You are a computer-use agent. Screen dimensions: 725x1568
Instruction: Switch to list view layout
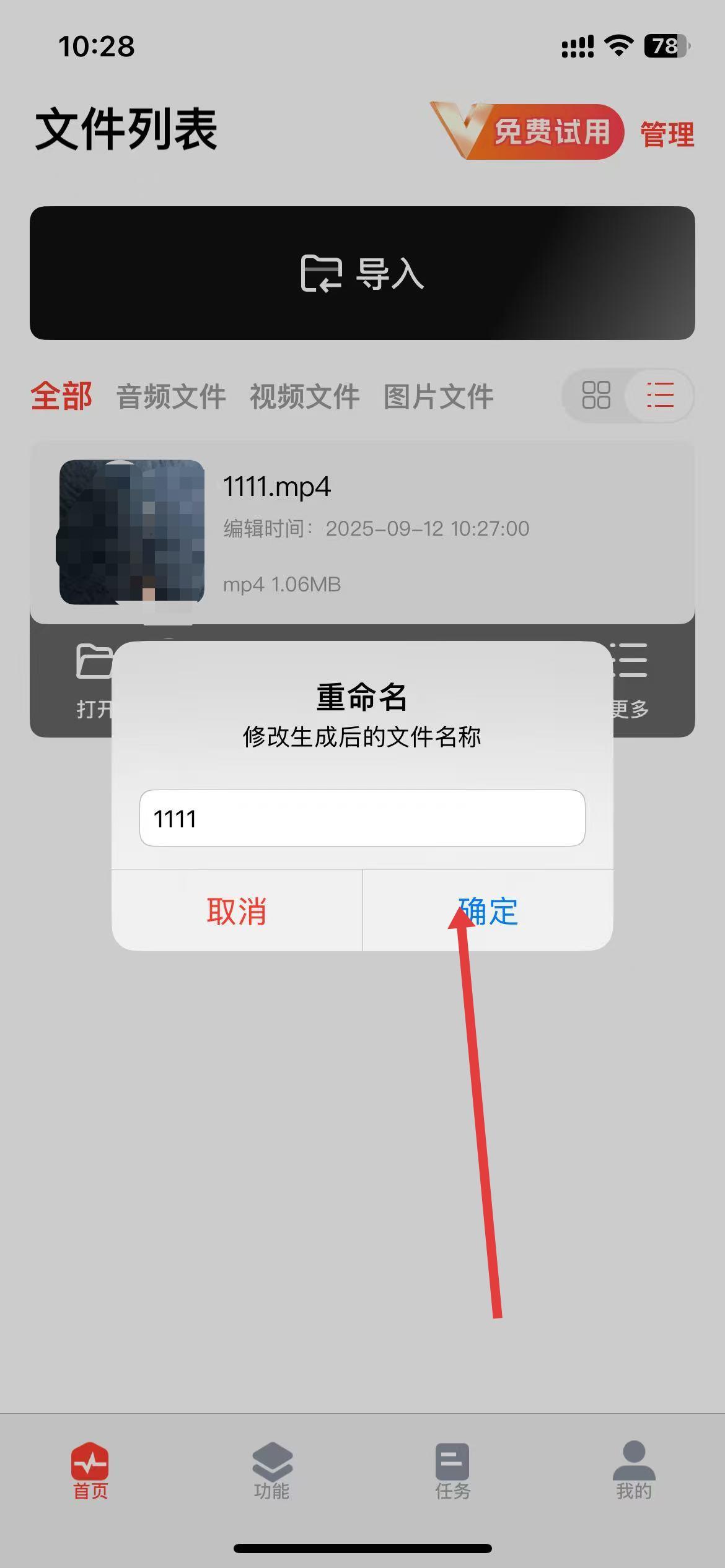[x=659, y=395]
